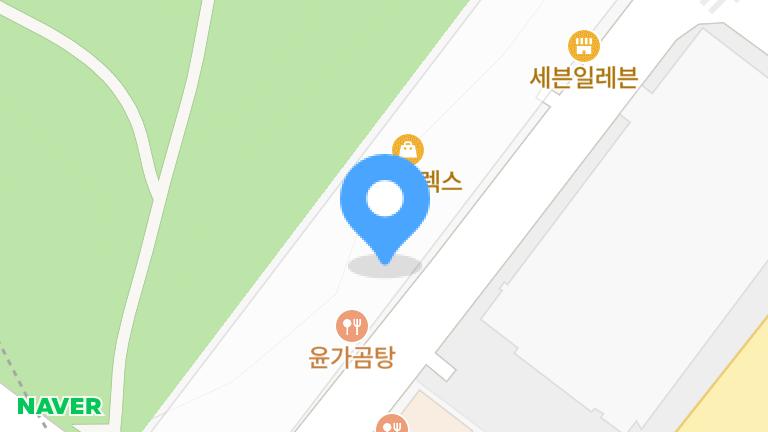Image resolution: width=768 pixels, height=432 pixels.
Task: Open the 윤가곰탕 restaurant marker
Action: coord(351,325)
